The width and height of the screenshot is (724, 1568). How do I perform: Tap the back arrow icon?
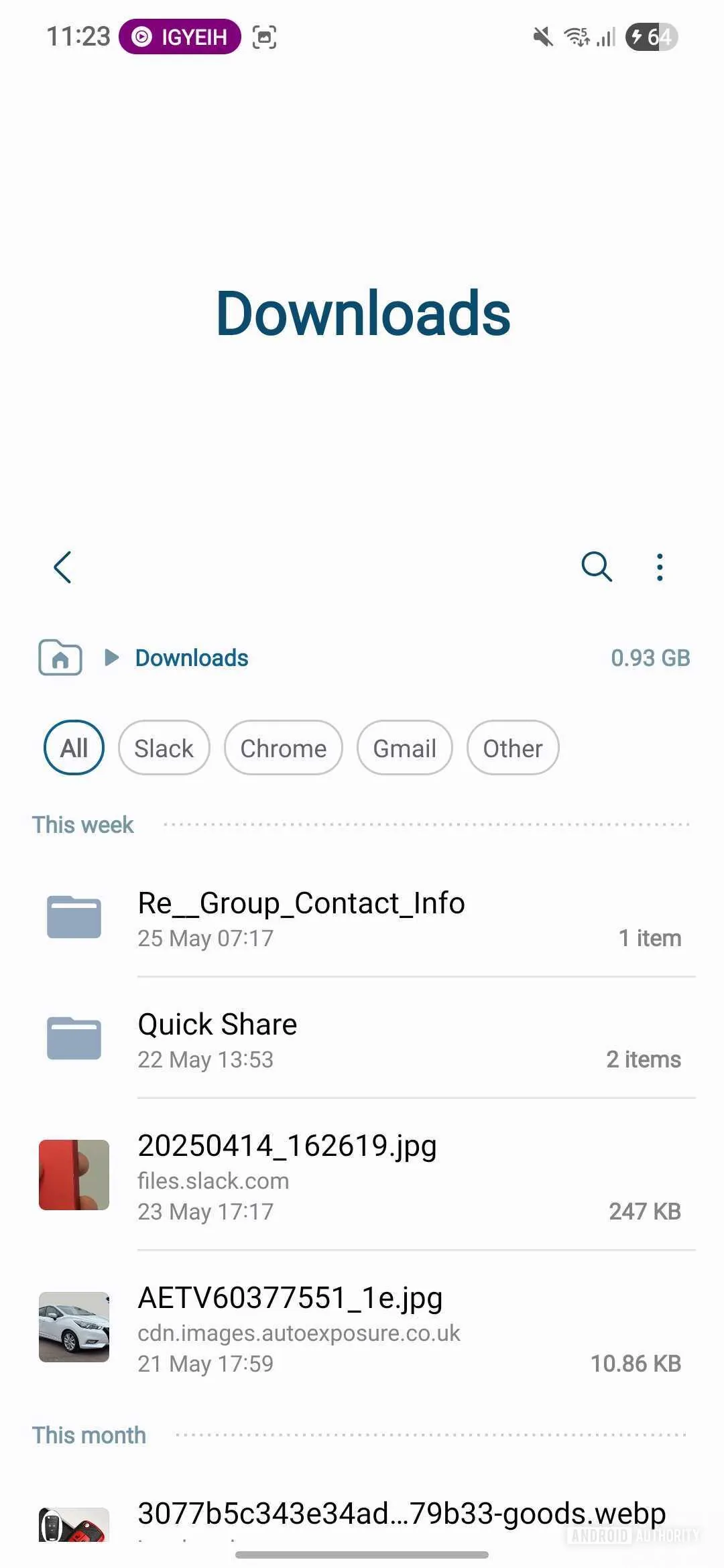tap(62, 567)
